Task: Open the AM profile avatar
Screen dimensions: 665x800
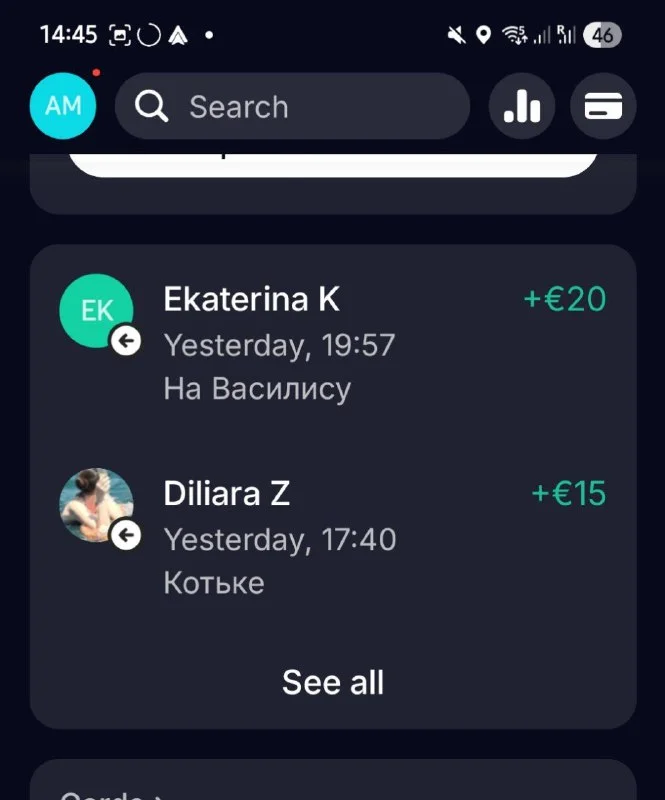Action: [63, 106]
